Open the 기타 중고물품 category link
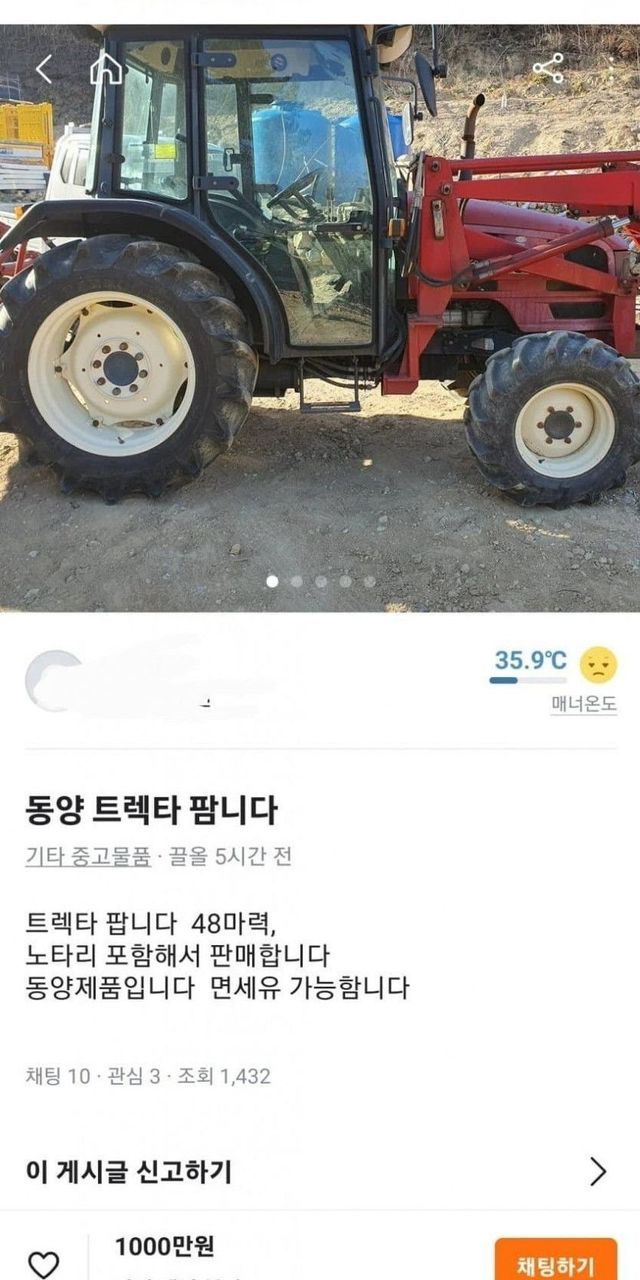 click(88, 857)
